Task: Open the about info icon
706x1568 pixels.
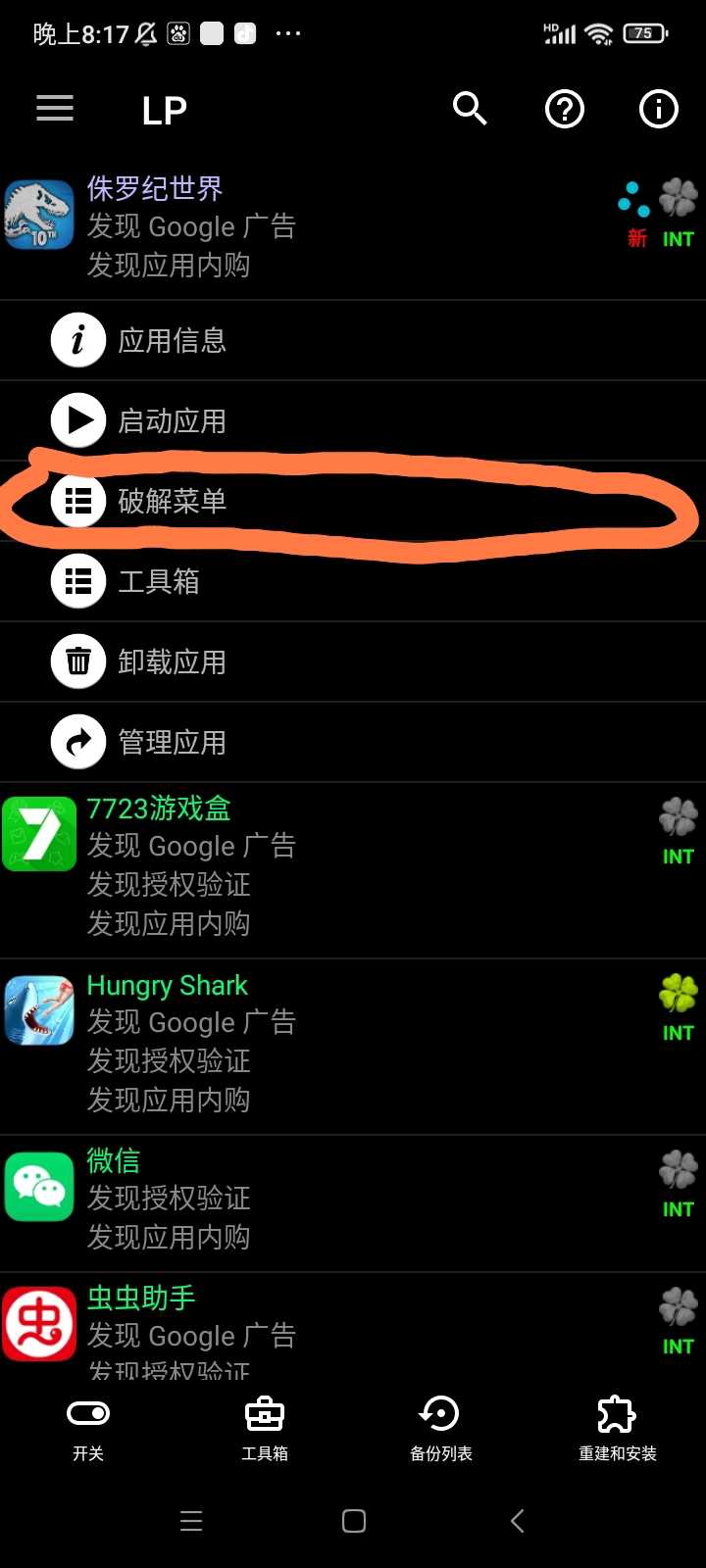Action: point(658,109)
